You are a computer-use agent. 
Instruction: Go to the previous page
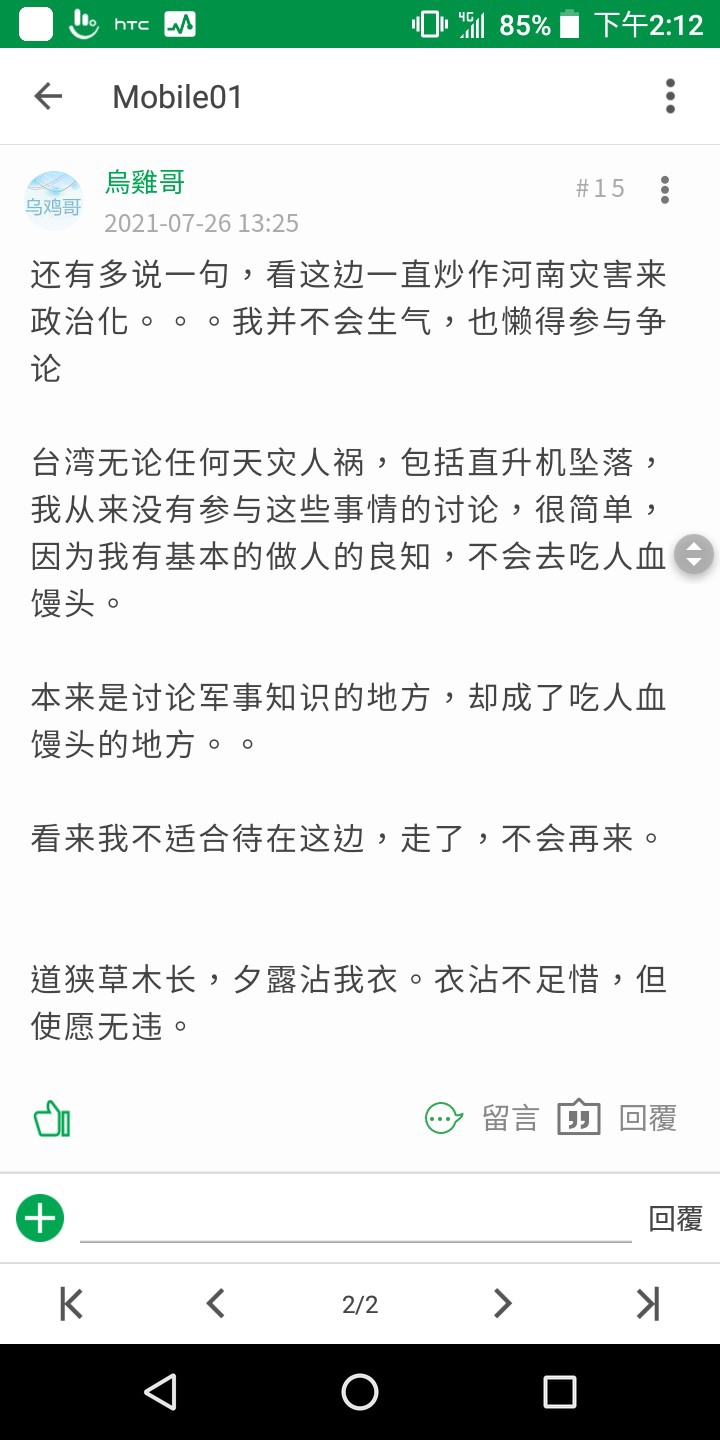[x=215, y=1303]
